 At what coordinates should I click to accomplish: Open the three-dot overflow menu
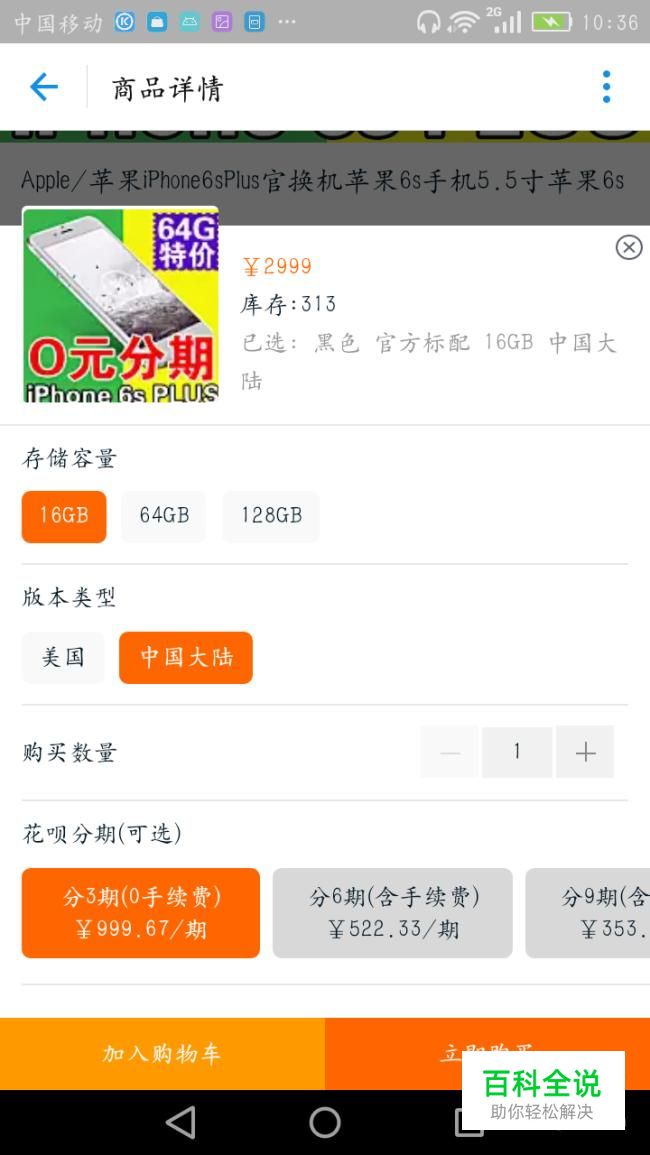tap(606, 87)
